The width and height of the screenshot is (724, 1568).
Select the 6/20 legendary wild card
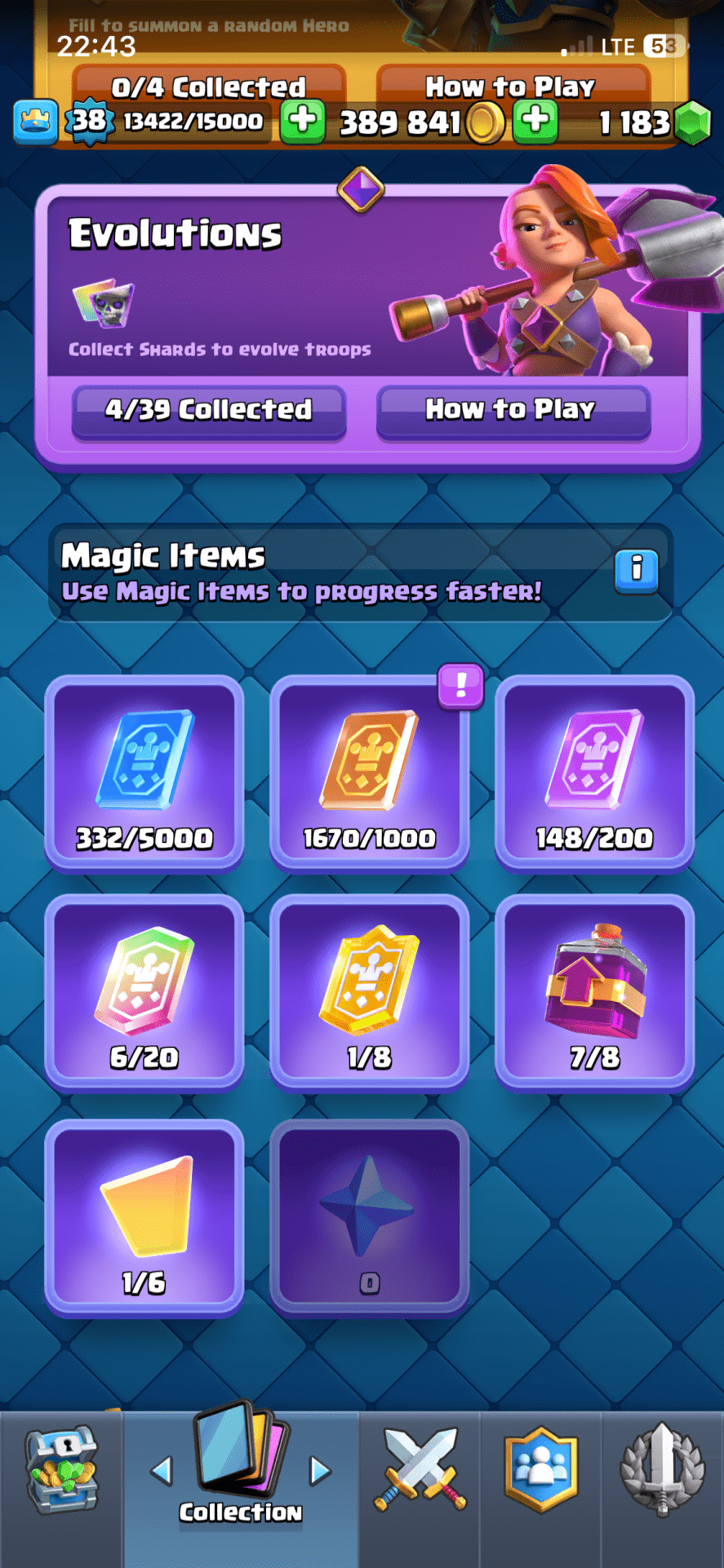pyautogui.click(x=144, y=991)
